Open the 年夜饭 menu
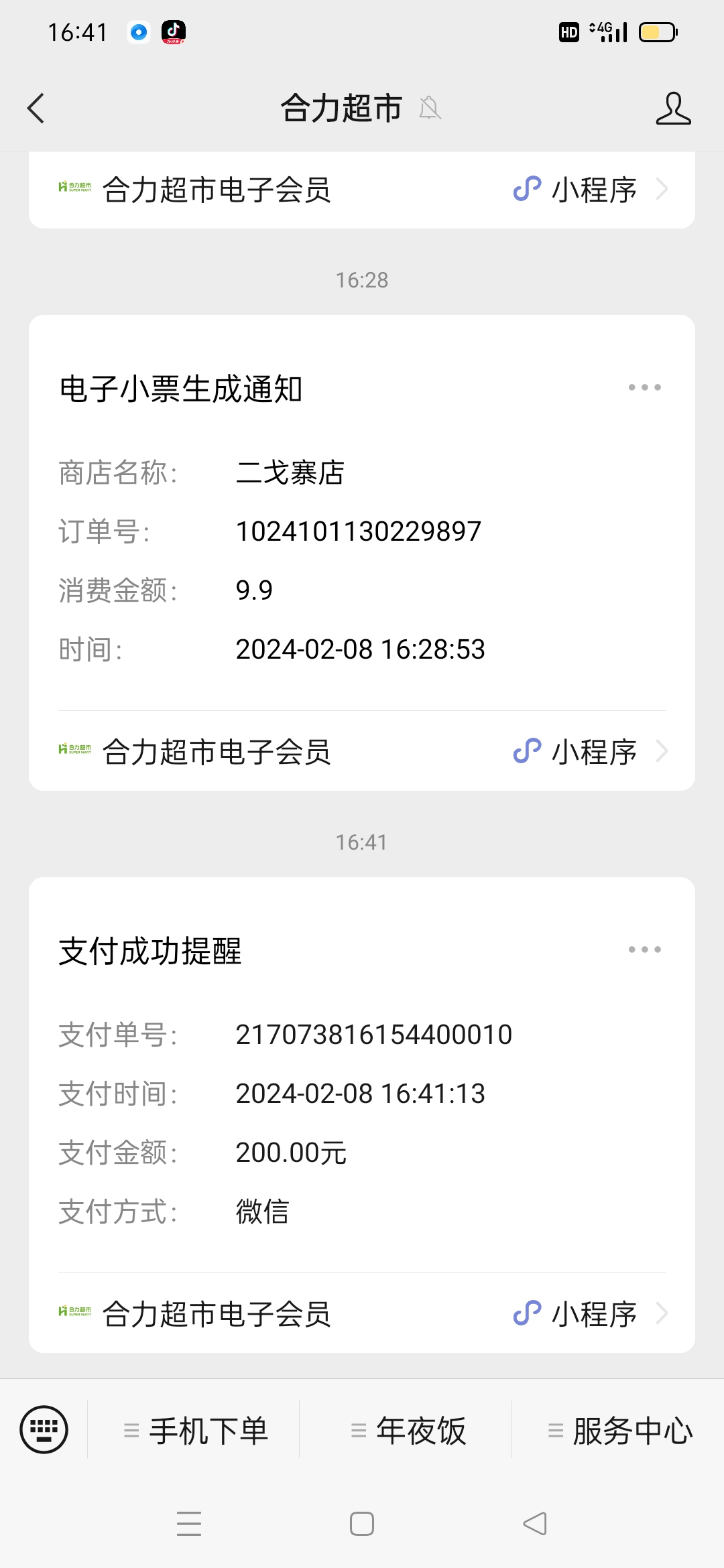The width and height of the screenshot is (724, 1568). tap(408, 1431)
